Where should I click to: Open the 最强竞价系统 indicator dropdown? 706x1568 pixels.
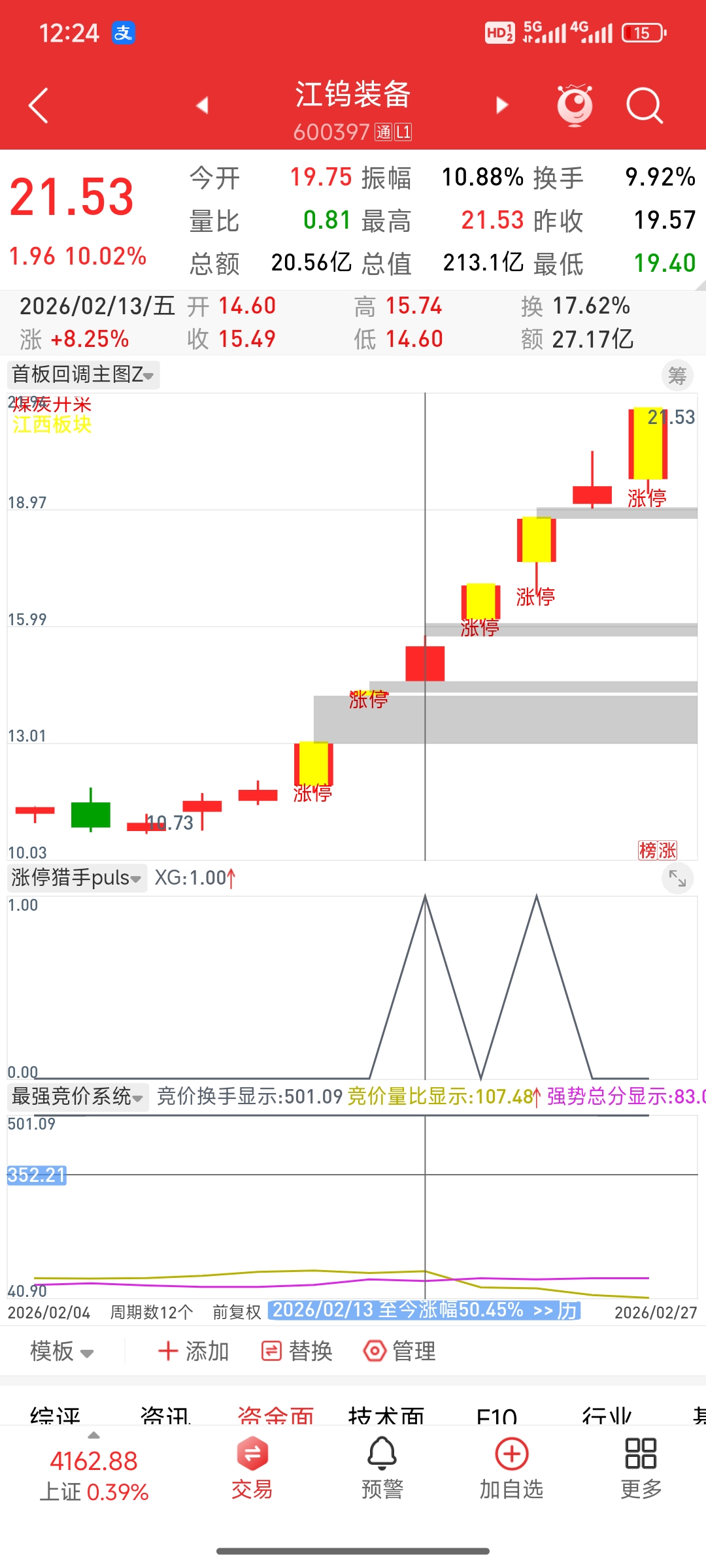pyautogui.click(x=78, y=1096)
